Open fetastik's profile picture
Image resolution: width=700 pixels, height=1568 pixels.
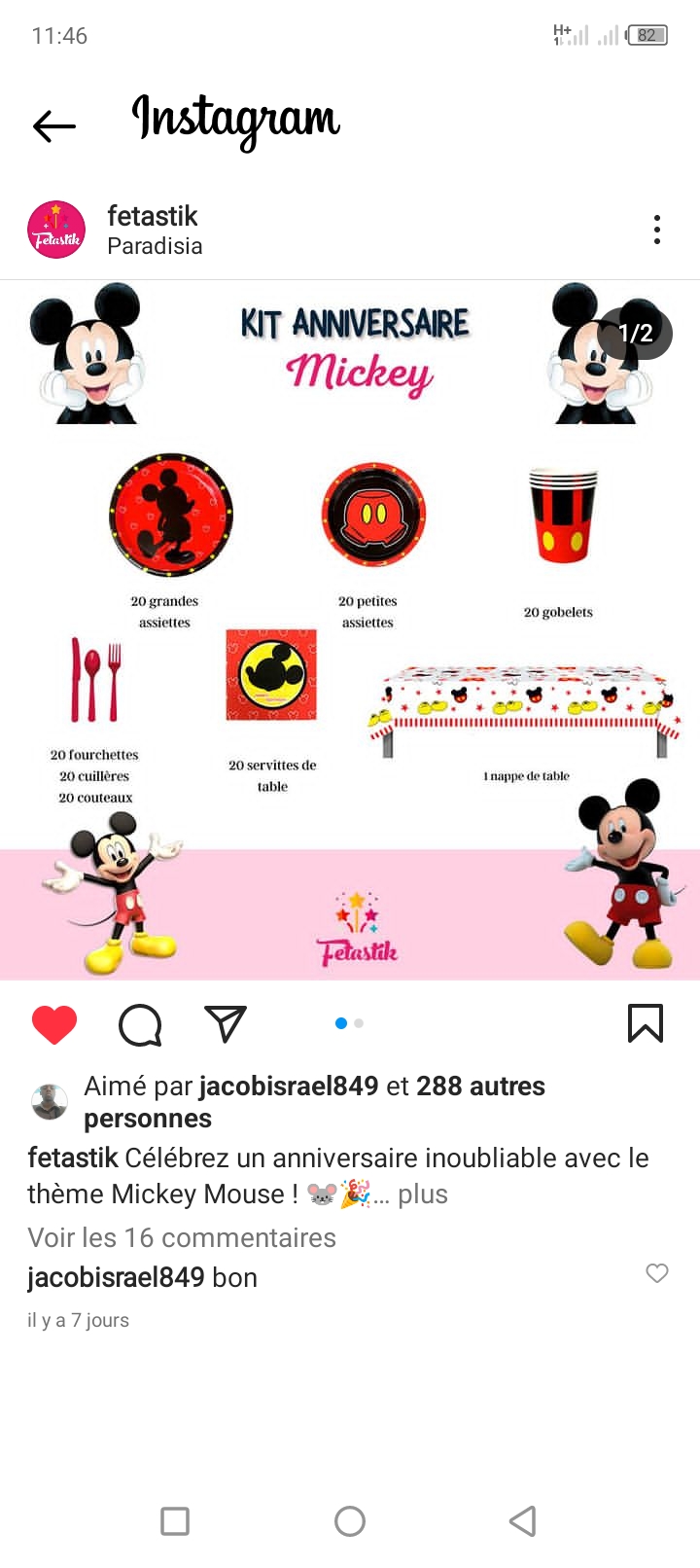(55, 230)
